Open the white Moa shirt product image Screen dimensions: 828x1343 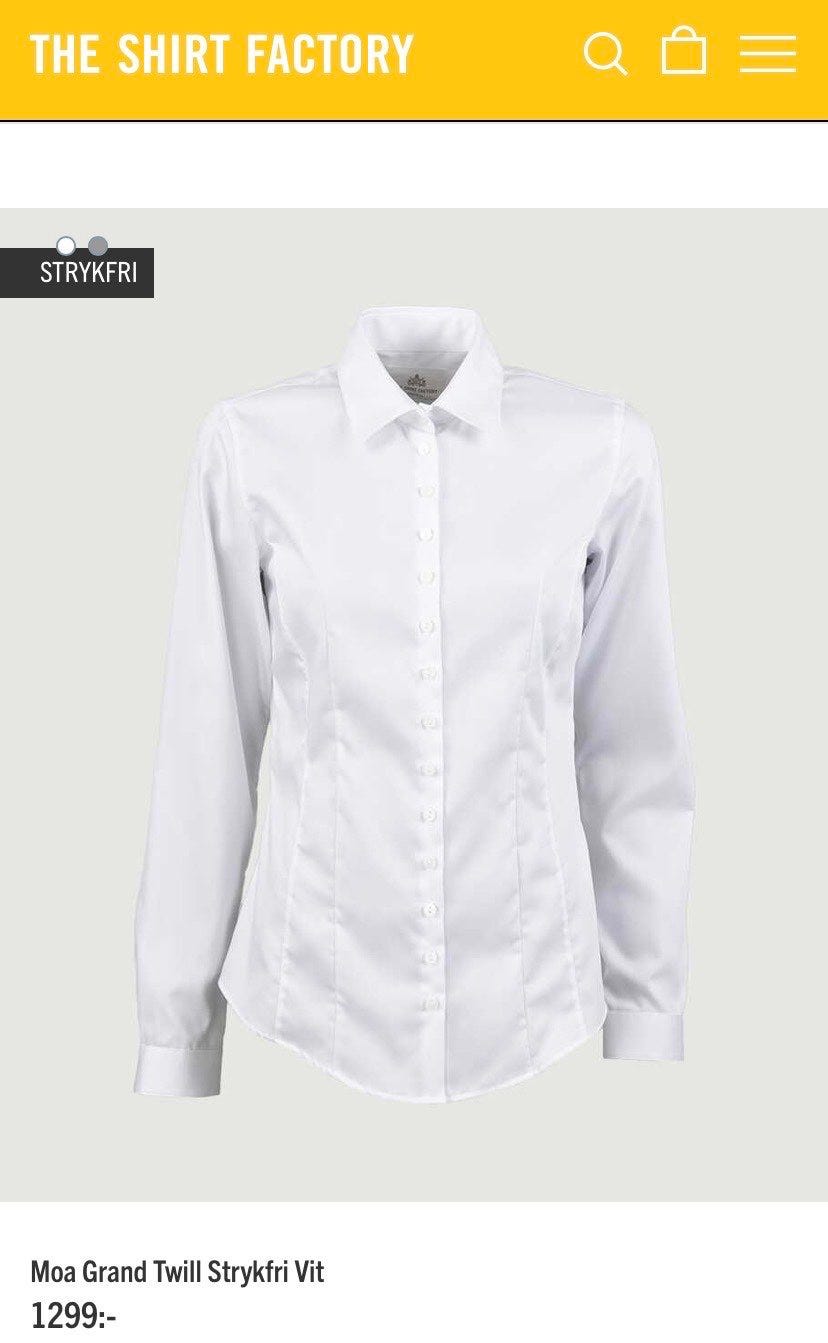click(414, 704)
